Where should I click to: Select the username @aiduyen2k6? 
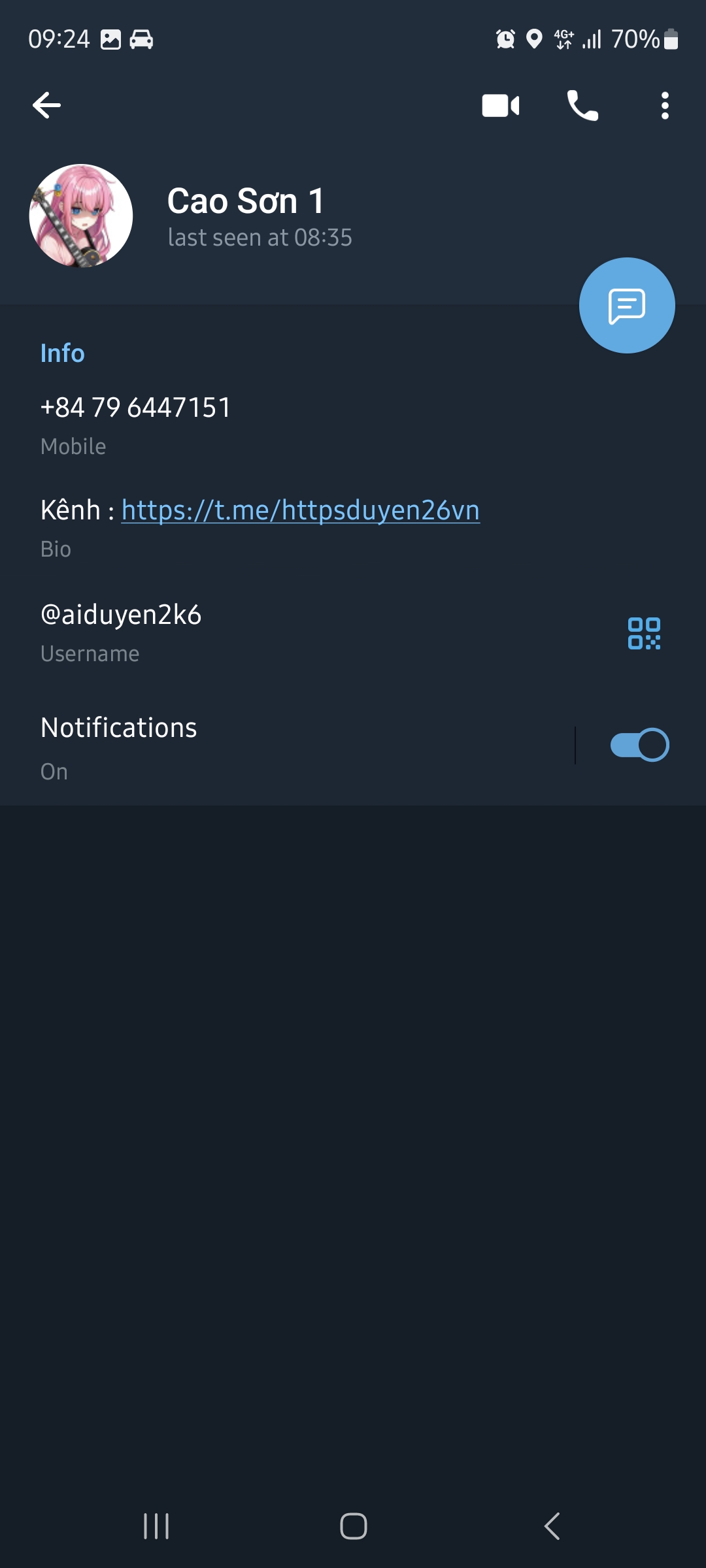tap(121, 614)
